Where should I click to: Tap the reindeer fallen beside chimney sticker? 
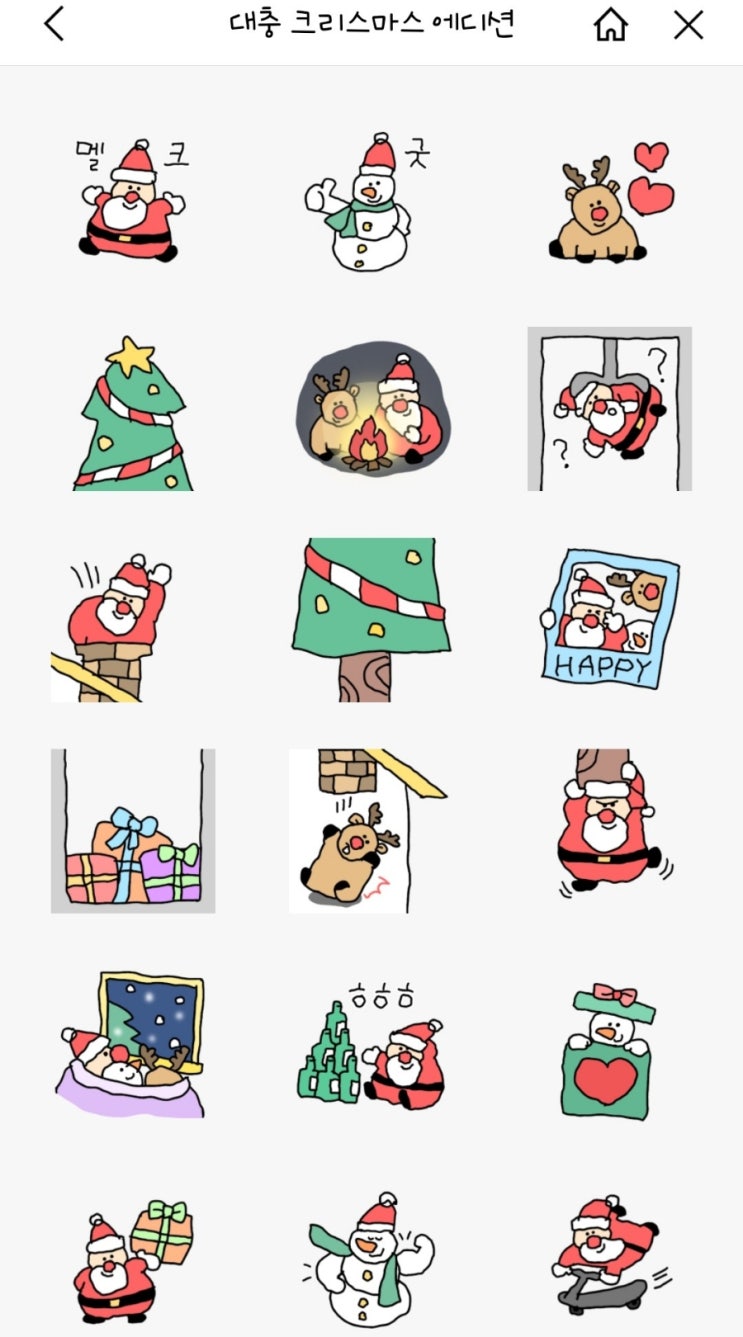[364, 831]
